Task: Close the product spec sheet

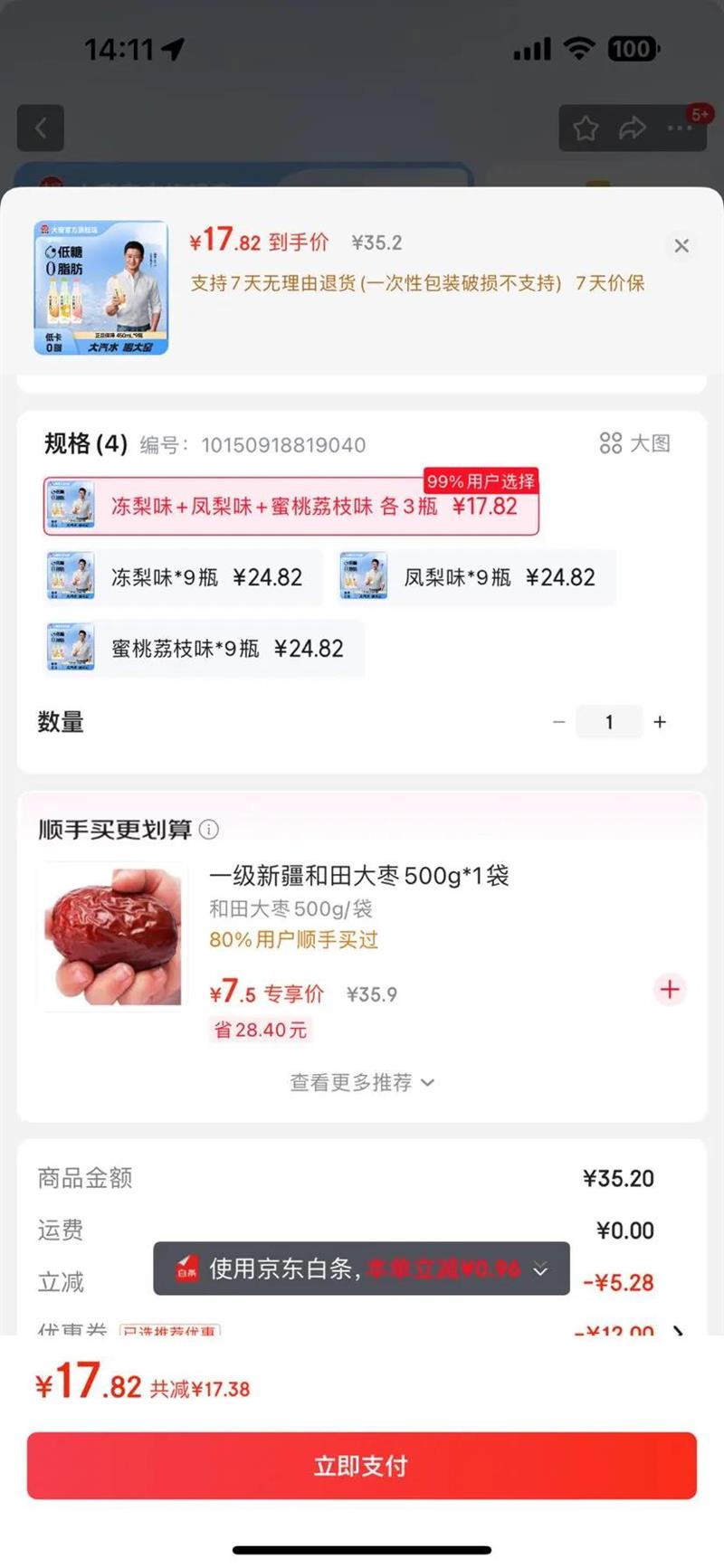Action: [x=681, y=245]
